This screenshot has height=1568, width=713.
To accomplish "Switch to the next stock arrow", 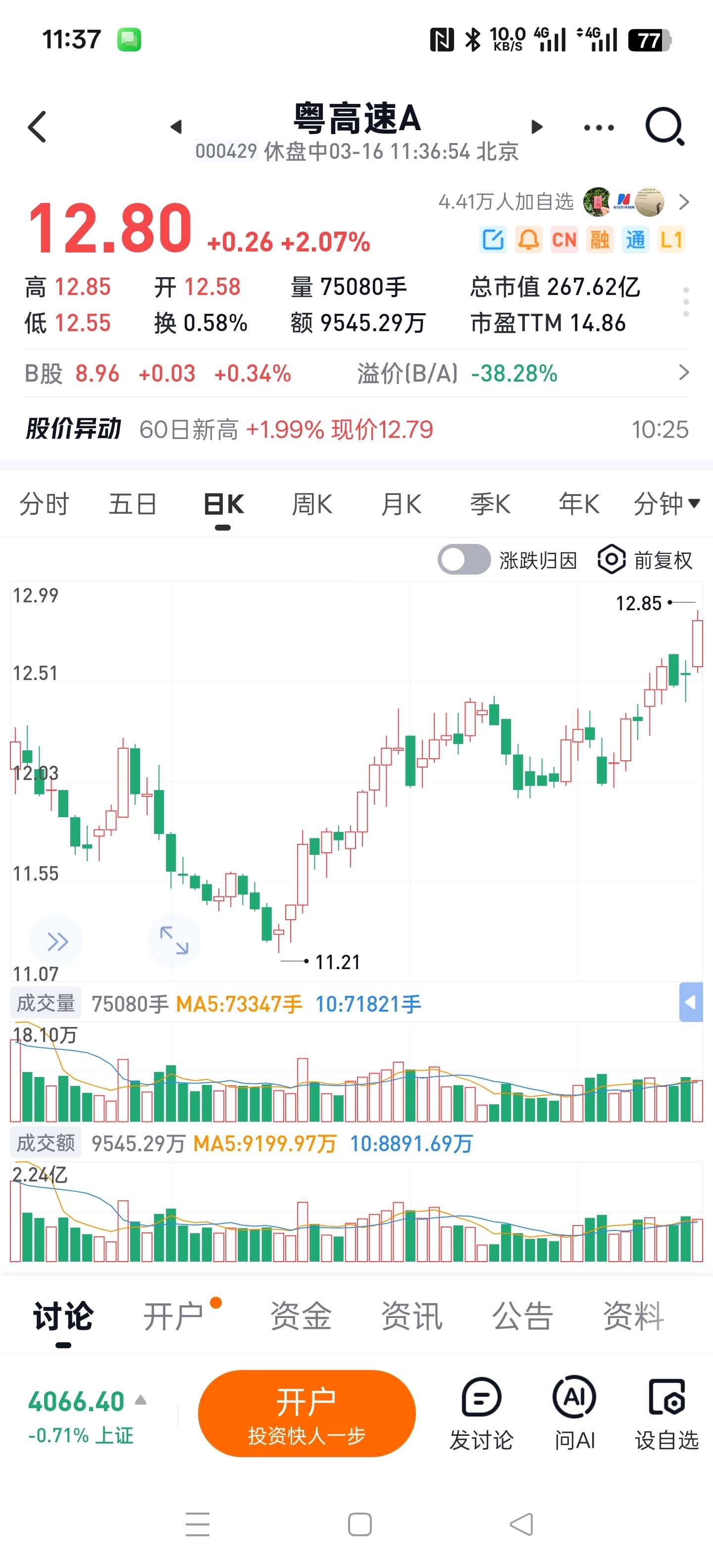I will [536, 127].
